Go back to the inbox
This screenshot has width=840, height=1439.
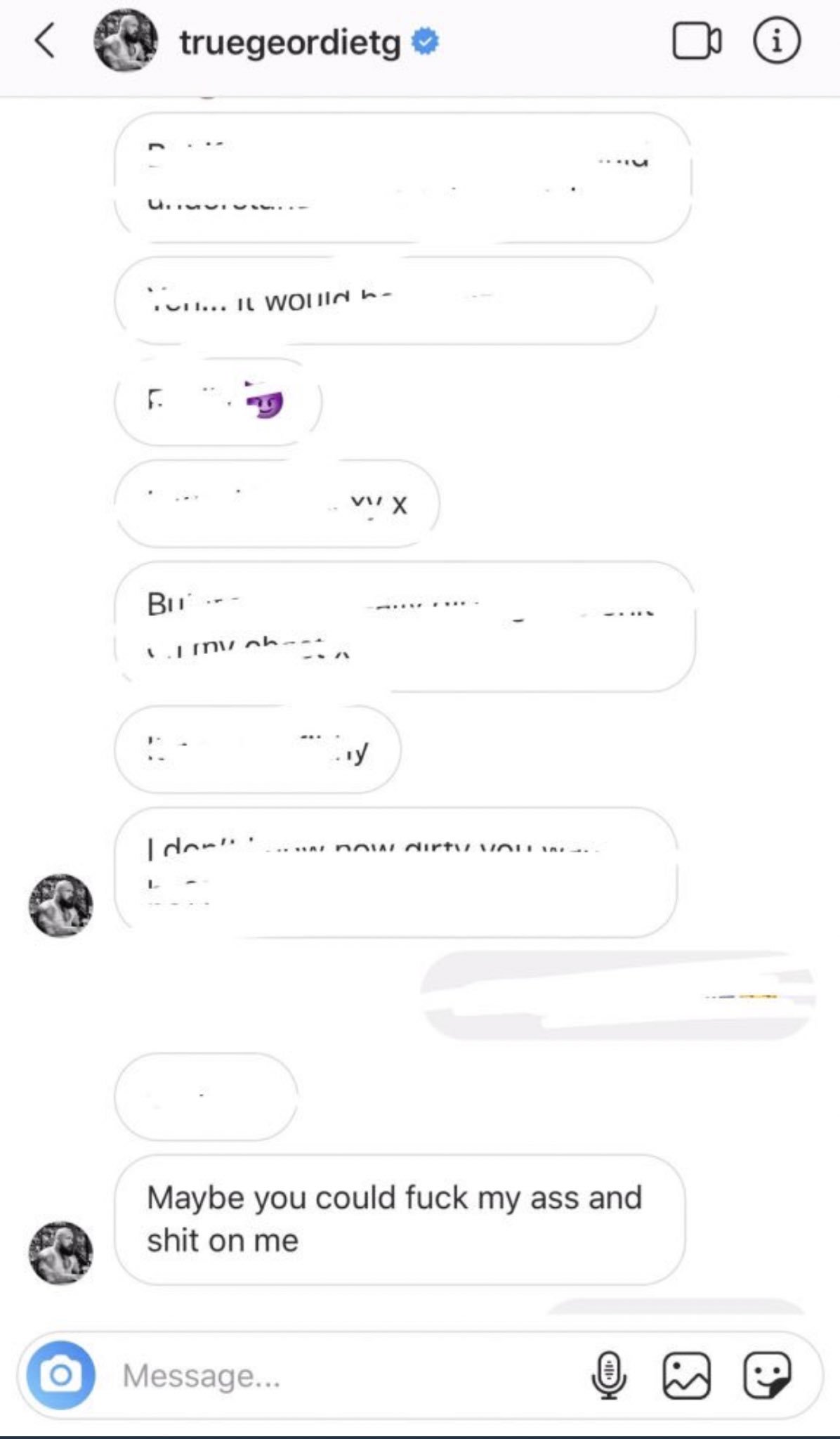pyautogui.click(x=45, y=41)
